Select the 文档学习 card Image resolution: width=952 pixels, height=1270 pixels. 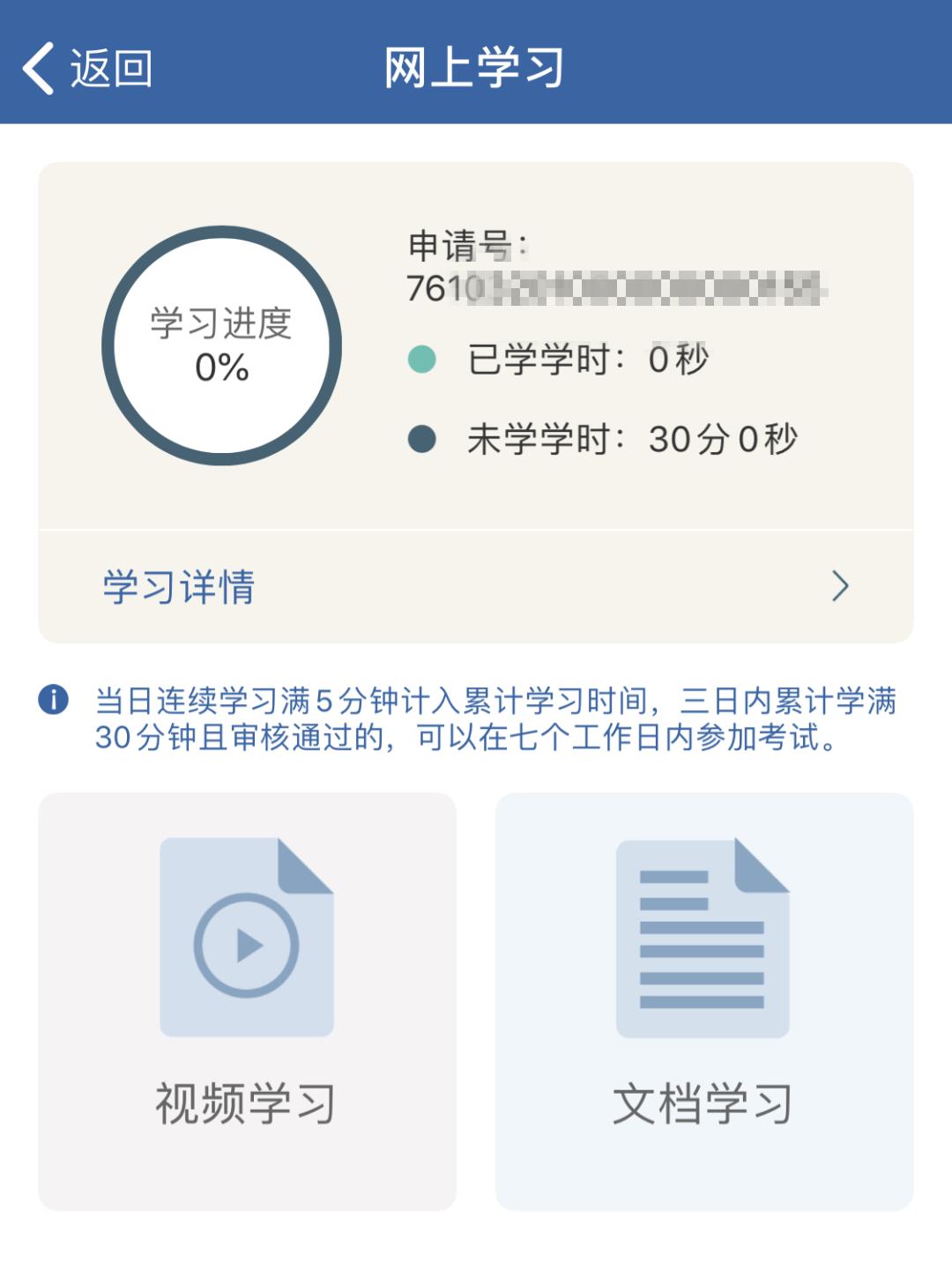[703, 1000]
